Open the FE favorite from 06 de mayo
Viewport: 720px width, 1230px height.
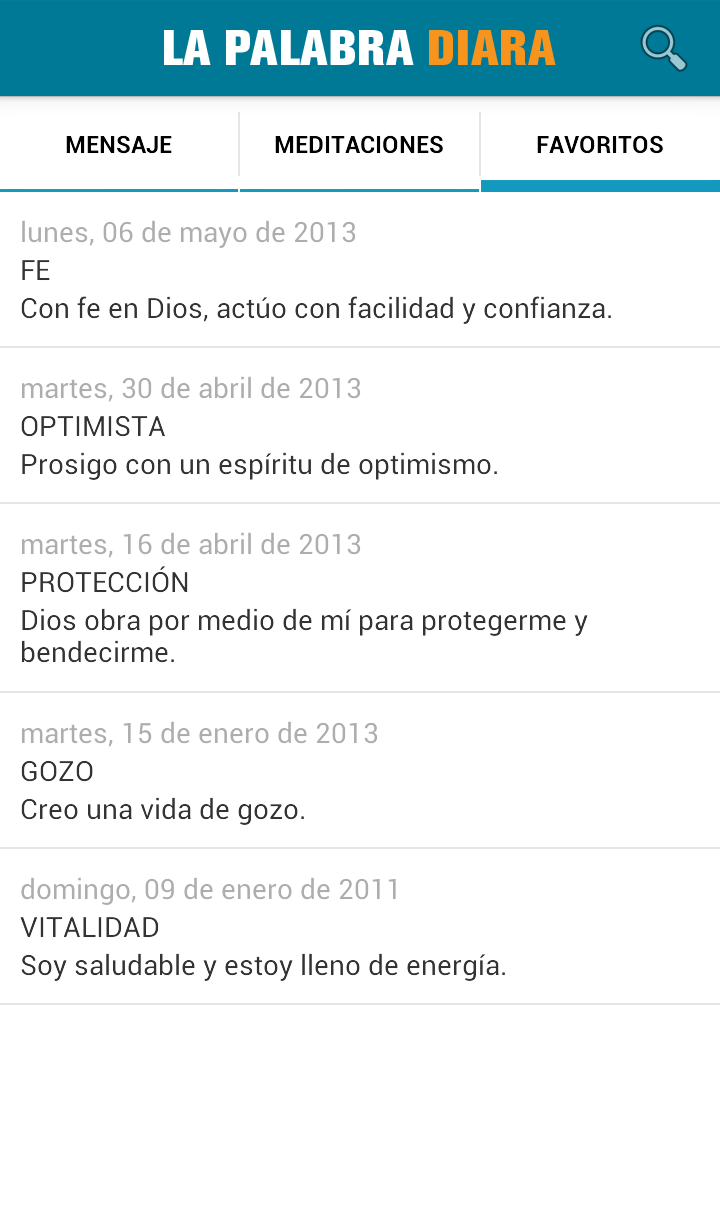360,270
